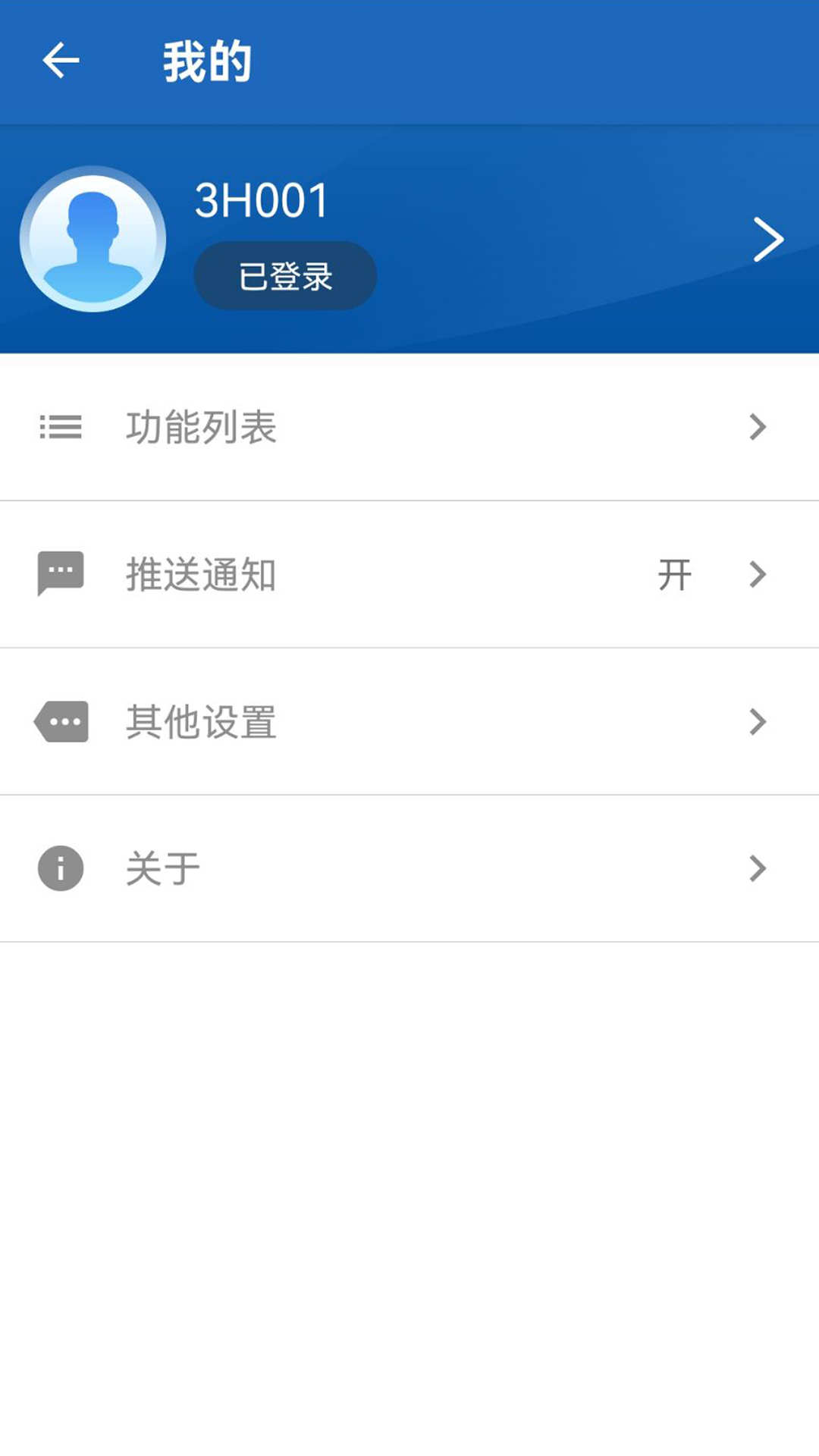
Task: Click the push notification message bubble icon
Action: point(60,574)
